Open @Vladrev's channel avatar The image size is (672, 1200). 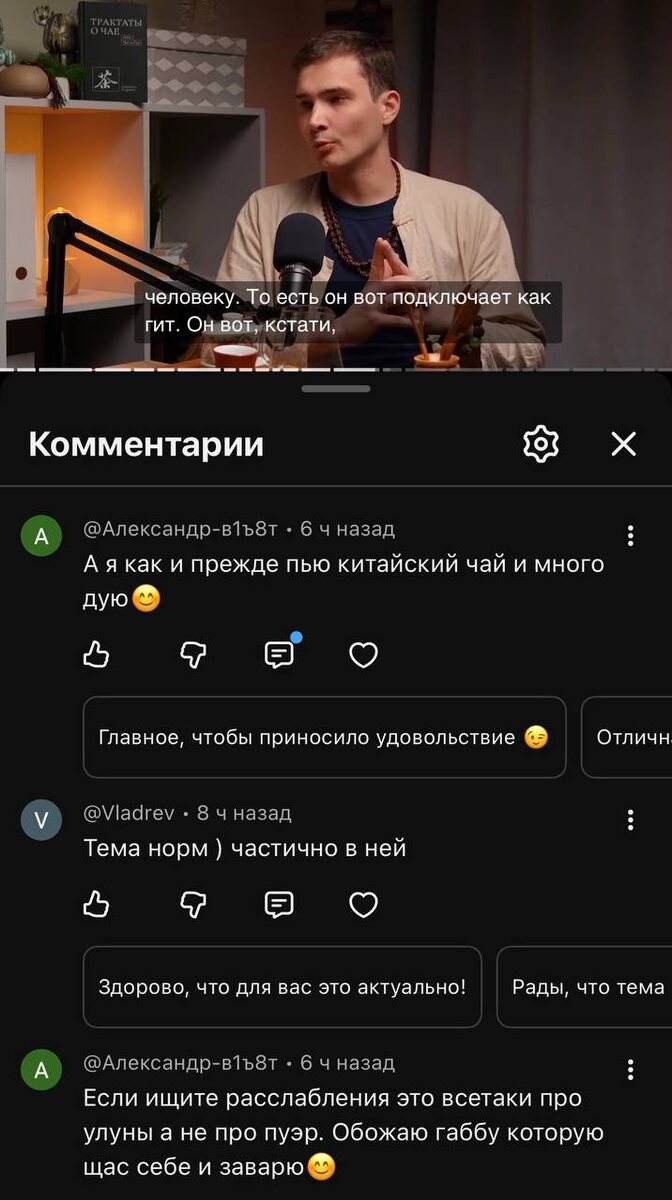[41, 821]
